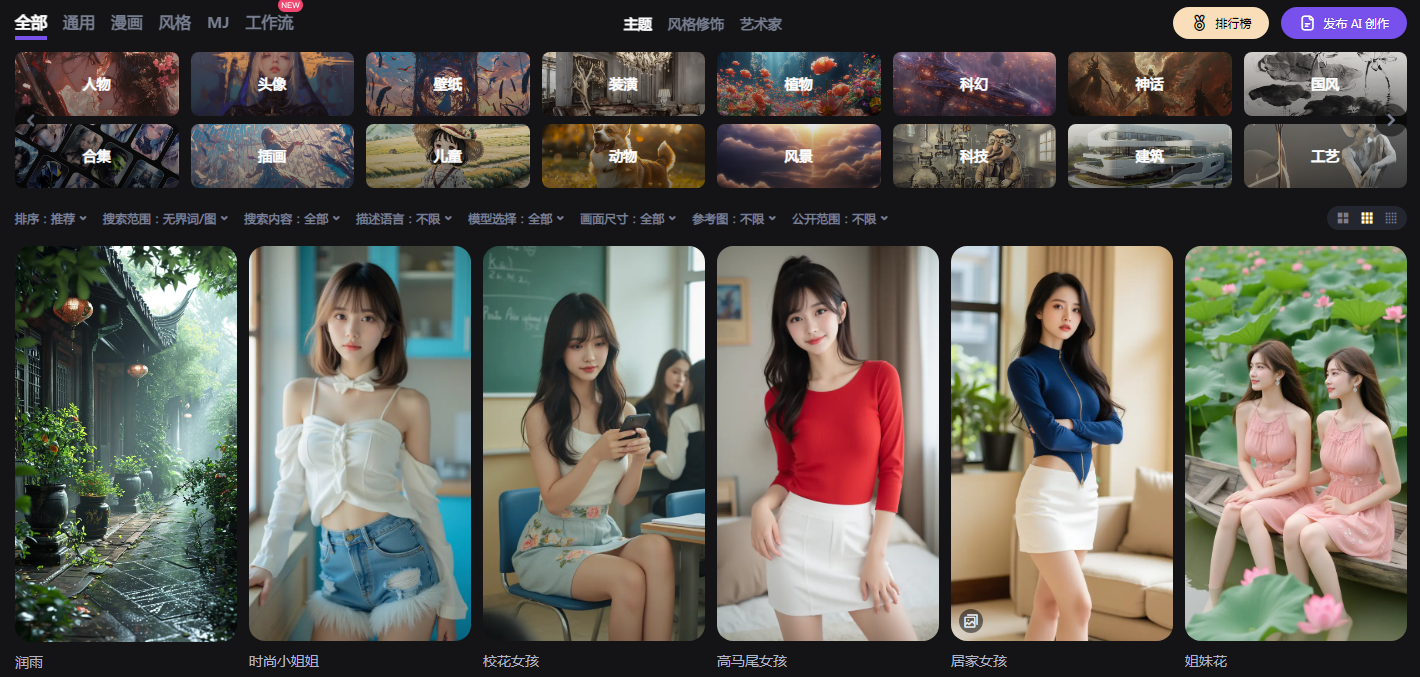Switch to the 艺术家 tab
Screen dimensions: 1420x677
[x=760, y=24]
